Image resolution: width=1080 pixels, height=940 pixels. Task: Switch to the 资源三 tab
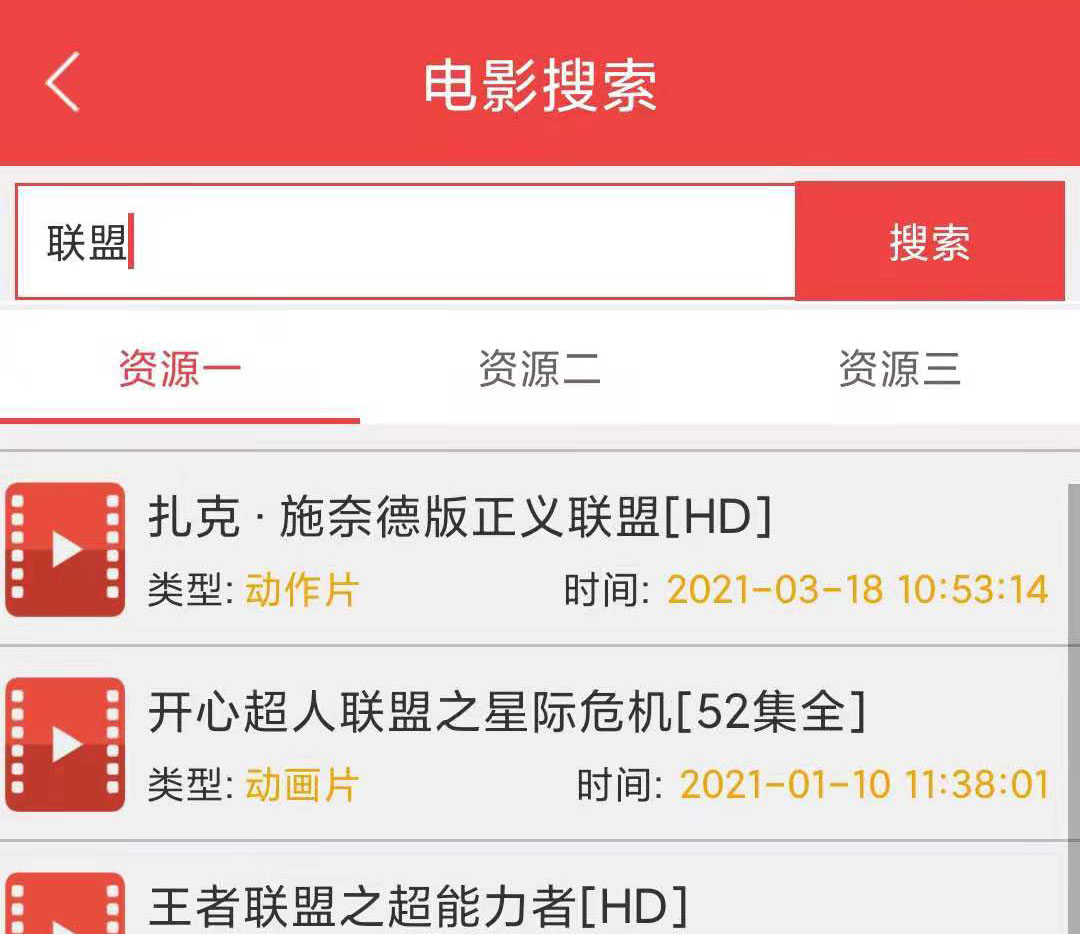pyautogui.click(x=899, y=369)
